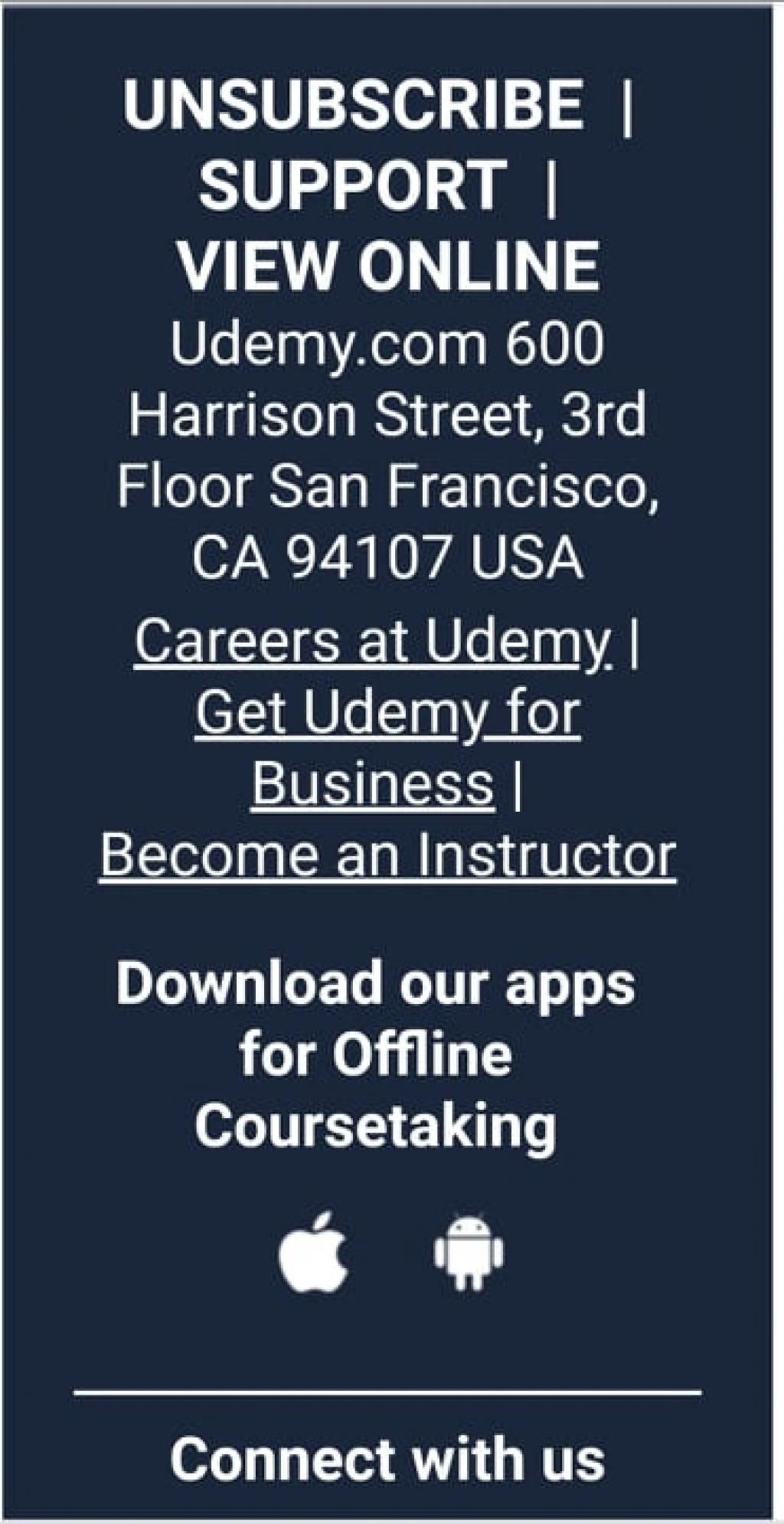Open the SUPPORT link
This screenshot has width=784, height=1524.
tap(353, 185)
